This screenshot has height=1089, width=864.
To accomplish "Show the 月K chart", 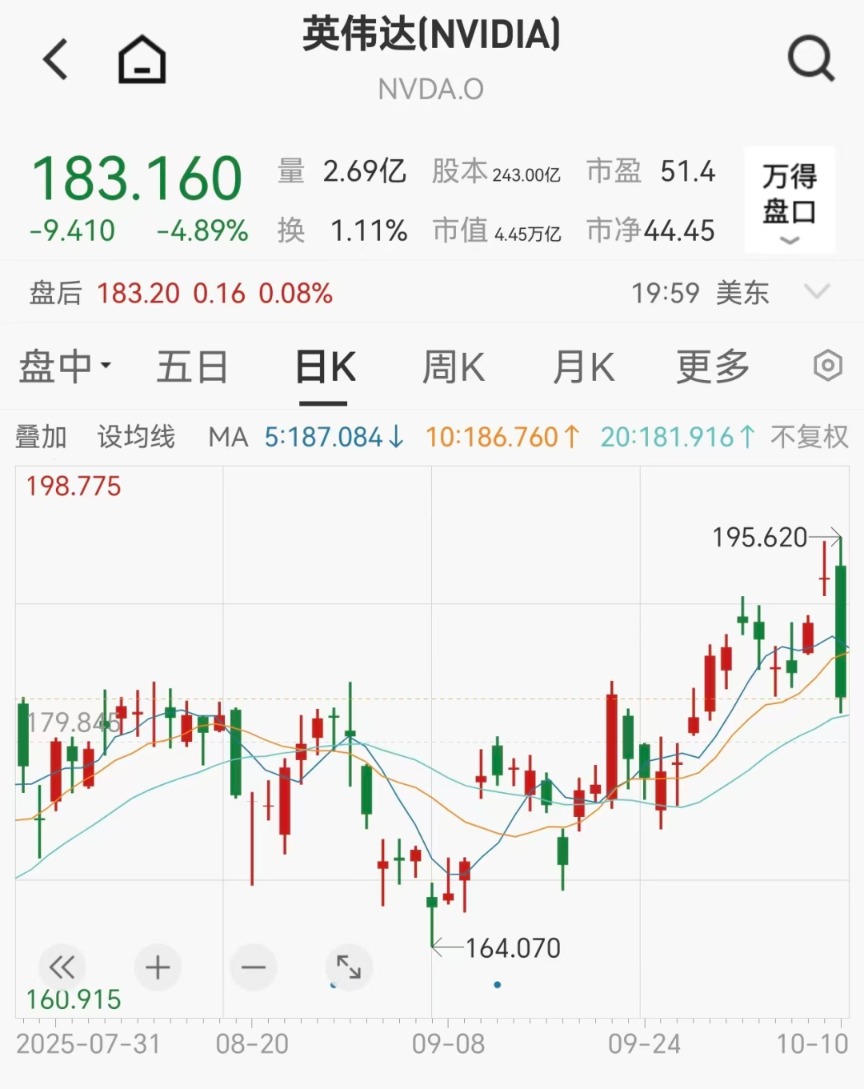I will click(x=583, y=368).
